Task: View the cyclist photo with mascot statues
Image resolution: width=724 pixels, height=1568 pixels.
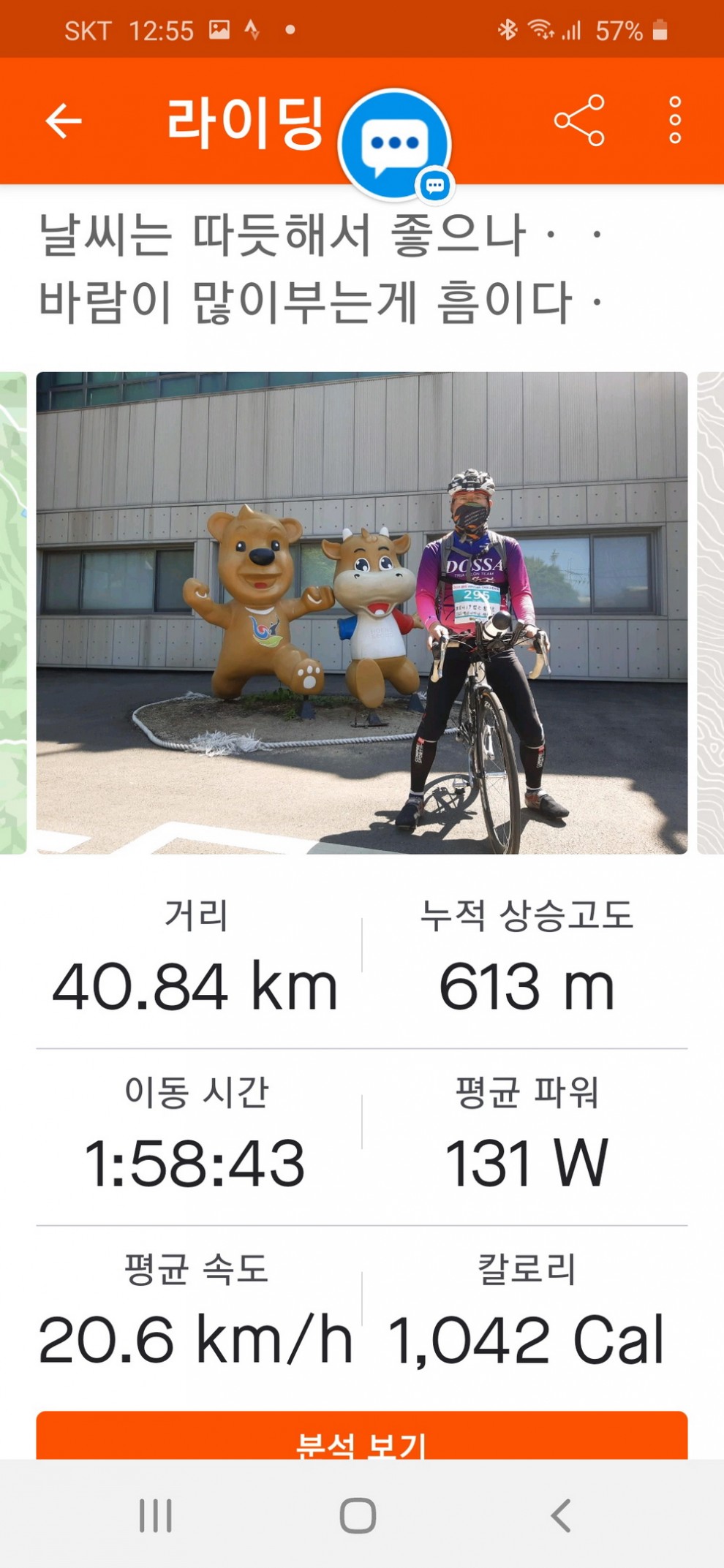Action: point(362,613)
